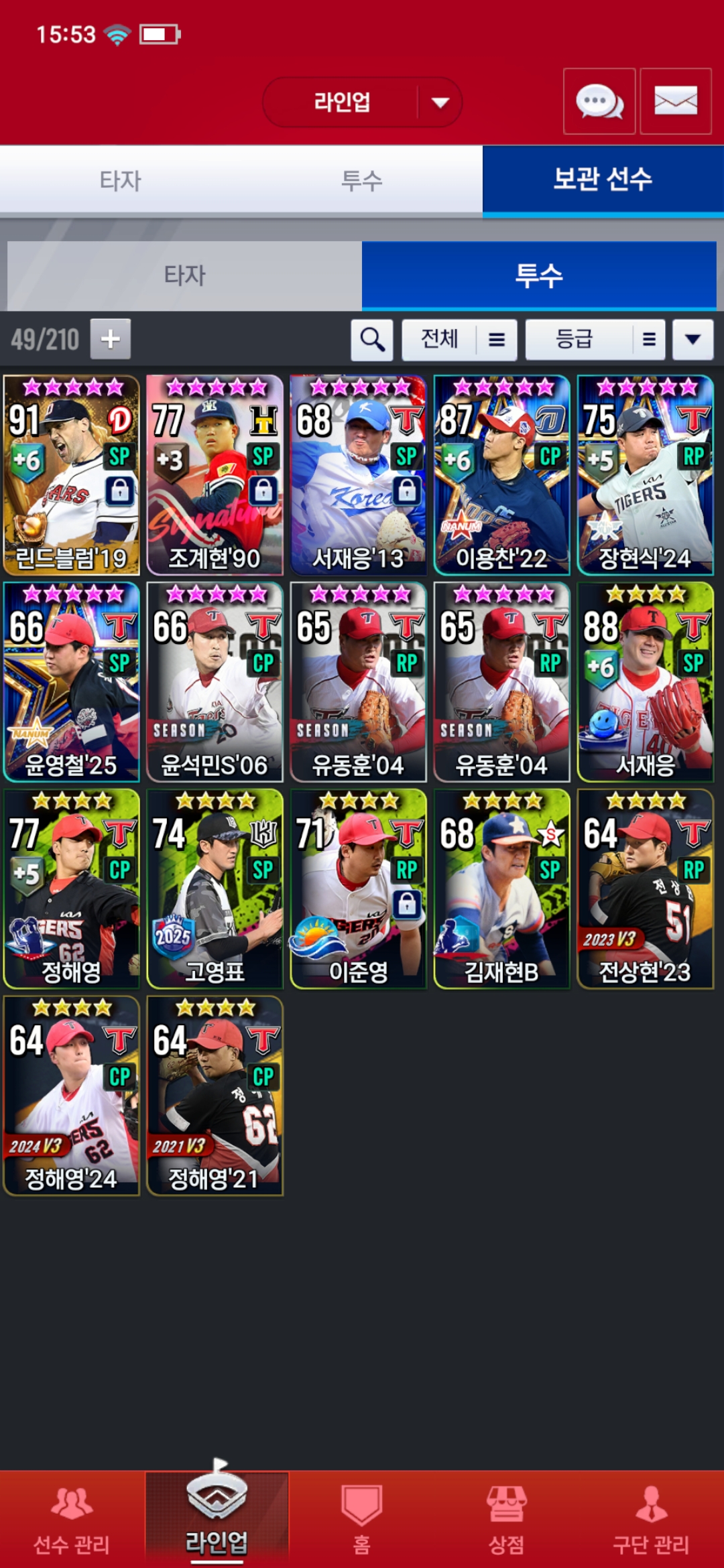This screenshot has height=1568, width=724.
Task: Expand storage slots with the plus button
Action: pos(111,339)
